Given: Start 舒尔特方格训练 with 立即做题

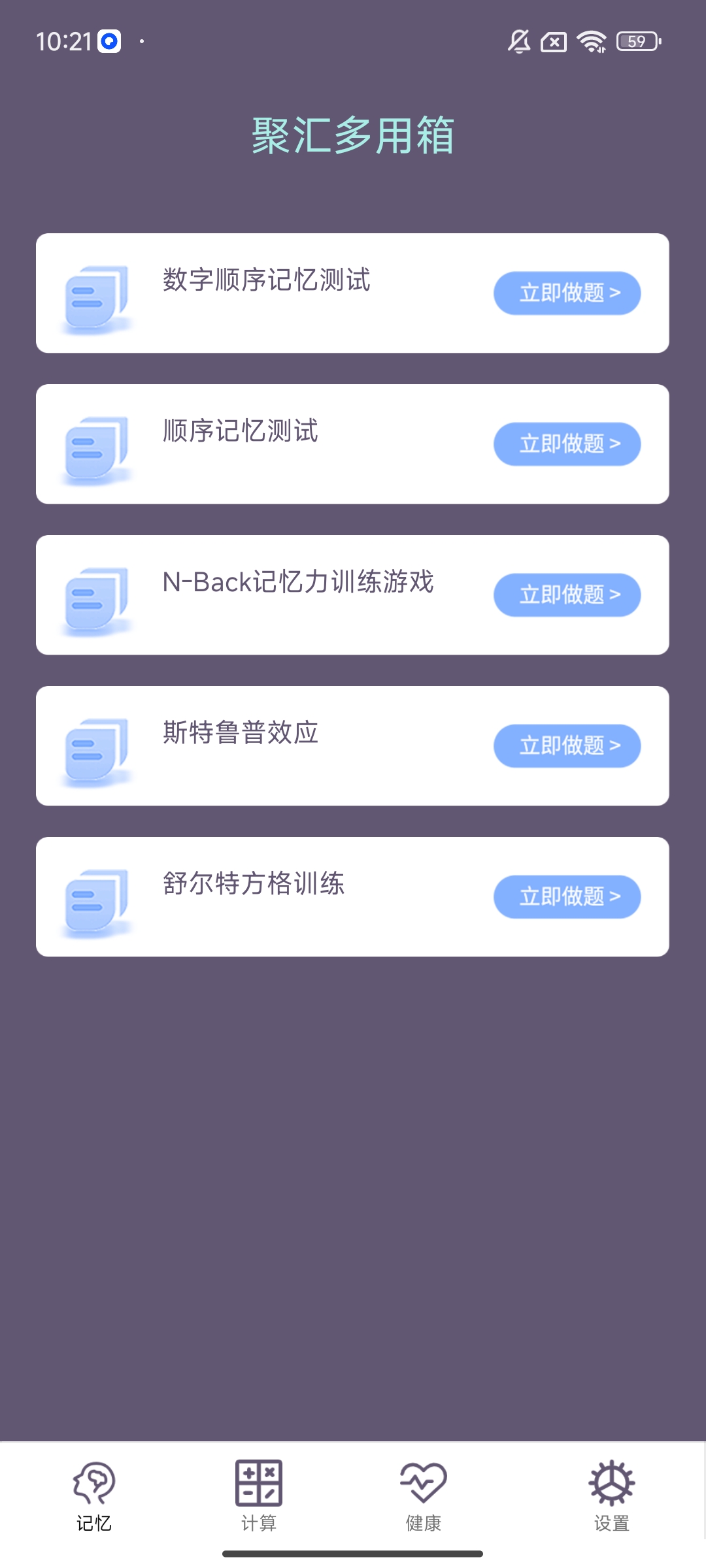Looking at the screenshot, I should click(567, 897).
